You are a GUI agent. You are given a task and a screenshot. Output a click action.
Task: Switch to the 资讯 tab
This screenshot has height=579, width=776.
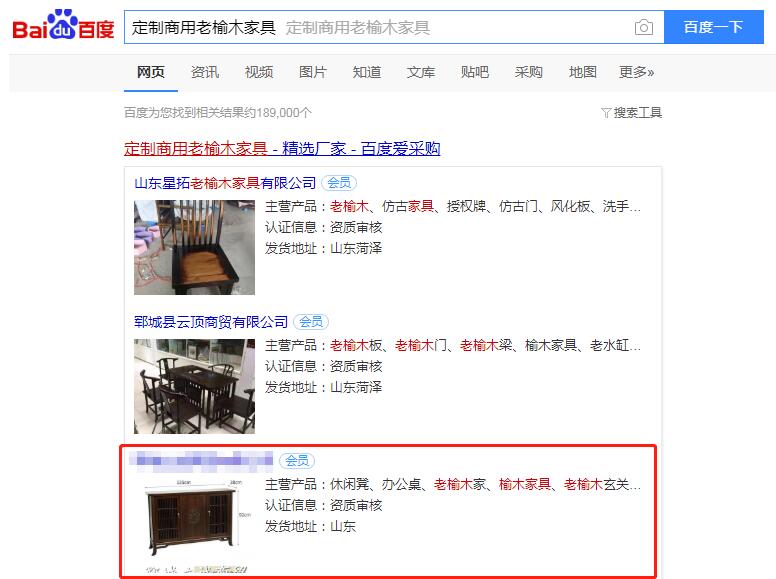point(205,72)
